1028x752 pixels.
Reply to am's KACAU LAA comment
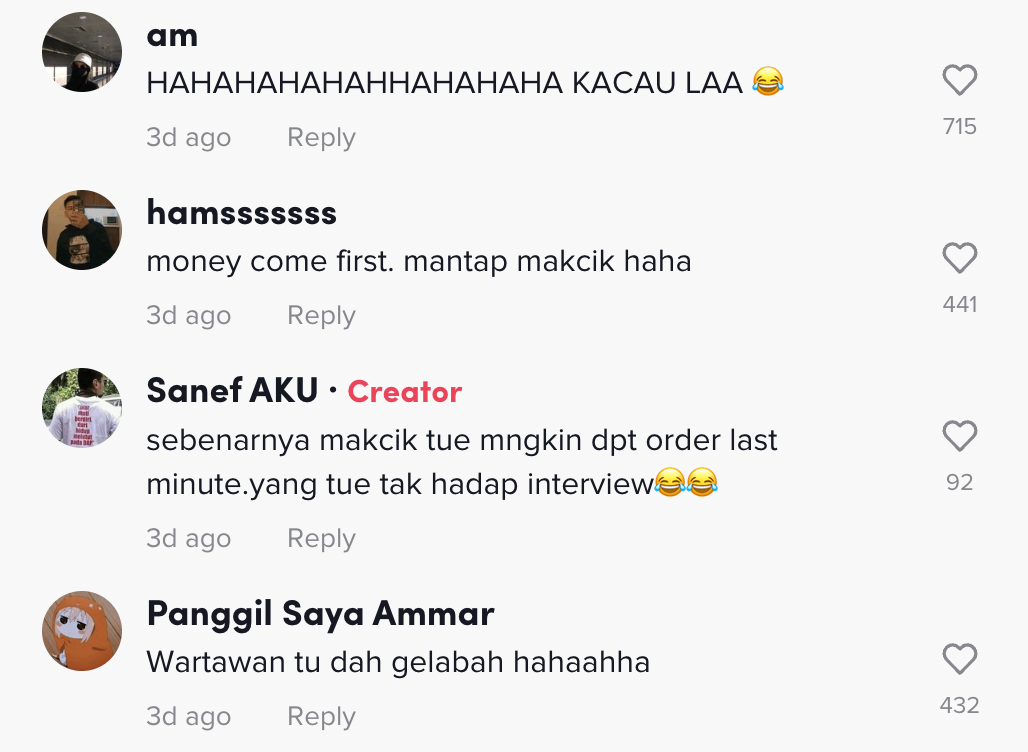click(x=321, y=138)
